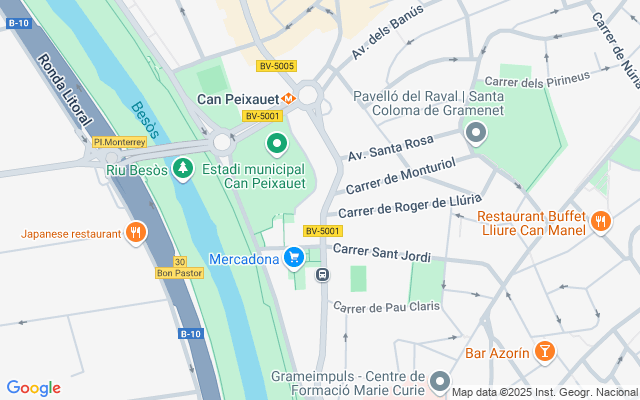The image size is (640, 400).
Task: Open the Japanese restaurant pin
Action: 136,234
